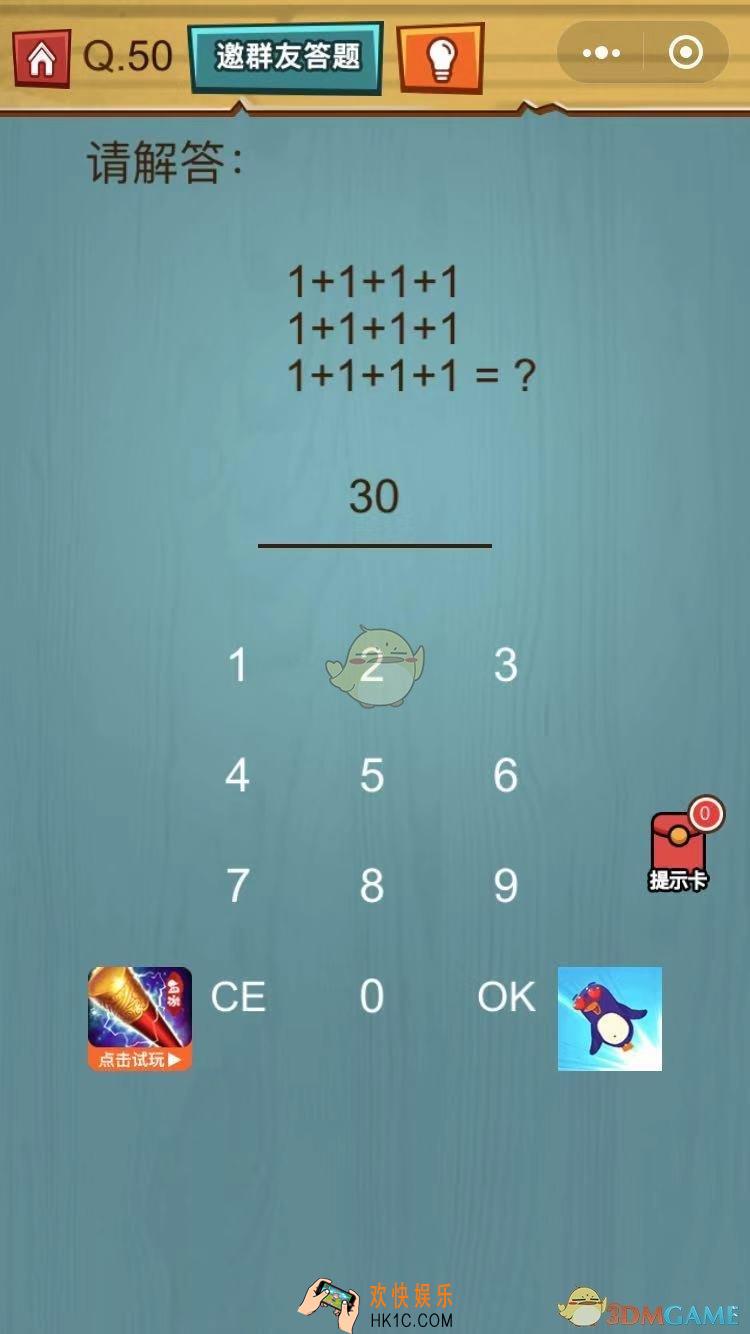Enter digit 2 on the keypad
Image resolution: width=750 pixels, height=1334 pixels.
click(x=372, y=665)
